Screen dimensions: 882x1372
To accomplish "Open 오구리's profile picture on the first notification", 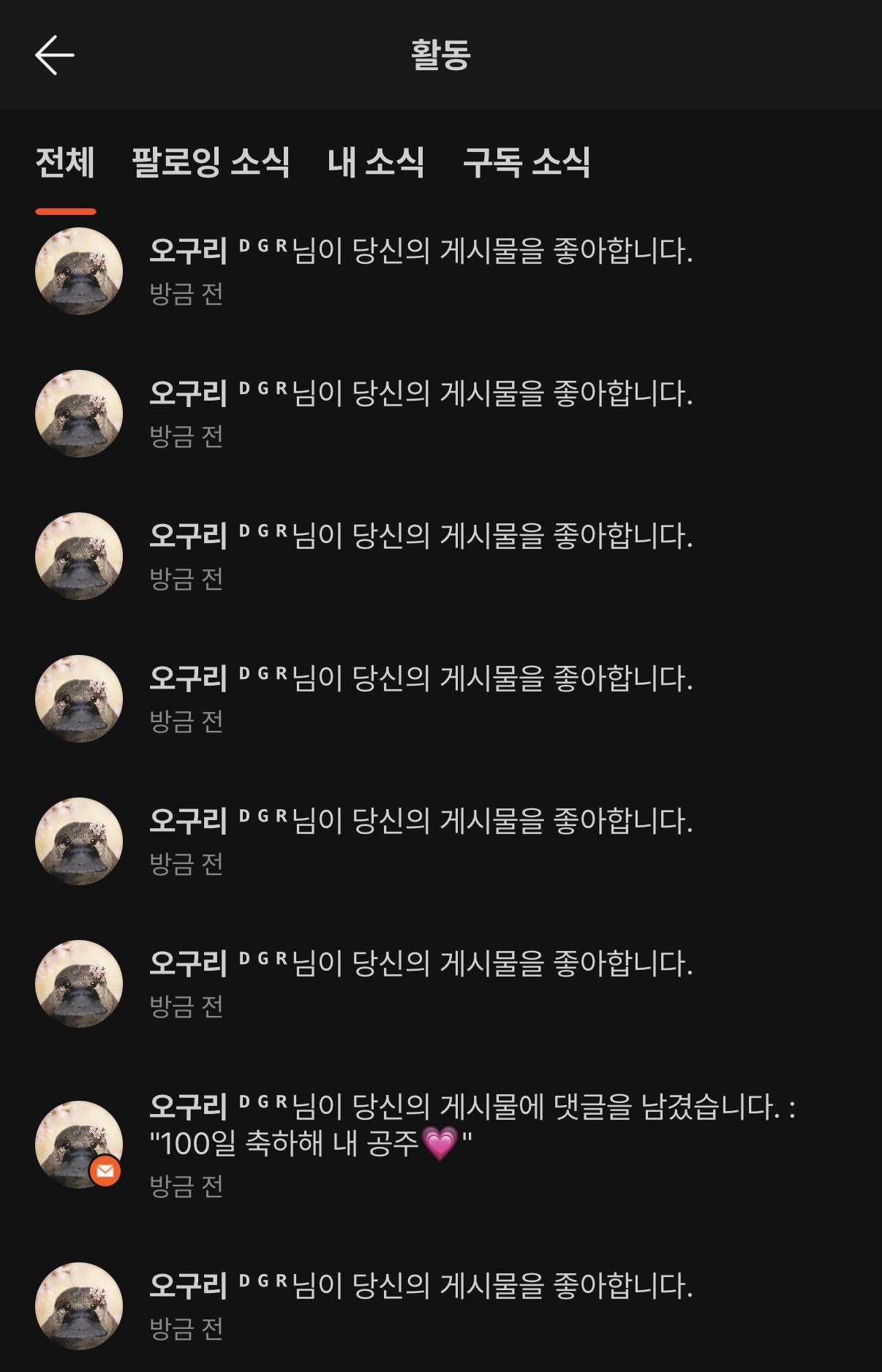I will (80, 270).
